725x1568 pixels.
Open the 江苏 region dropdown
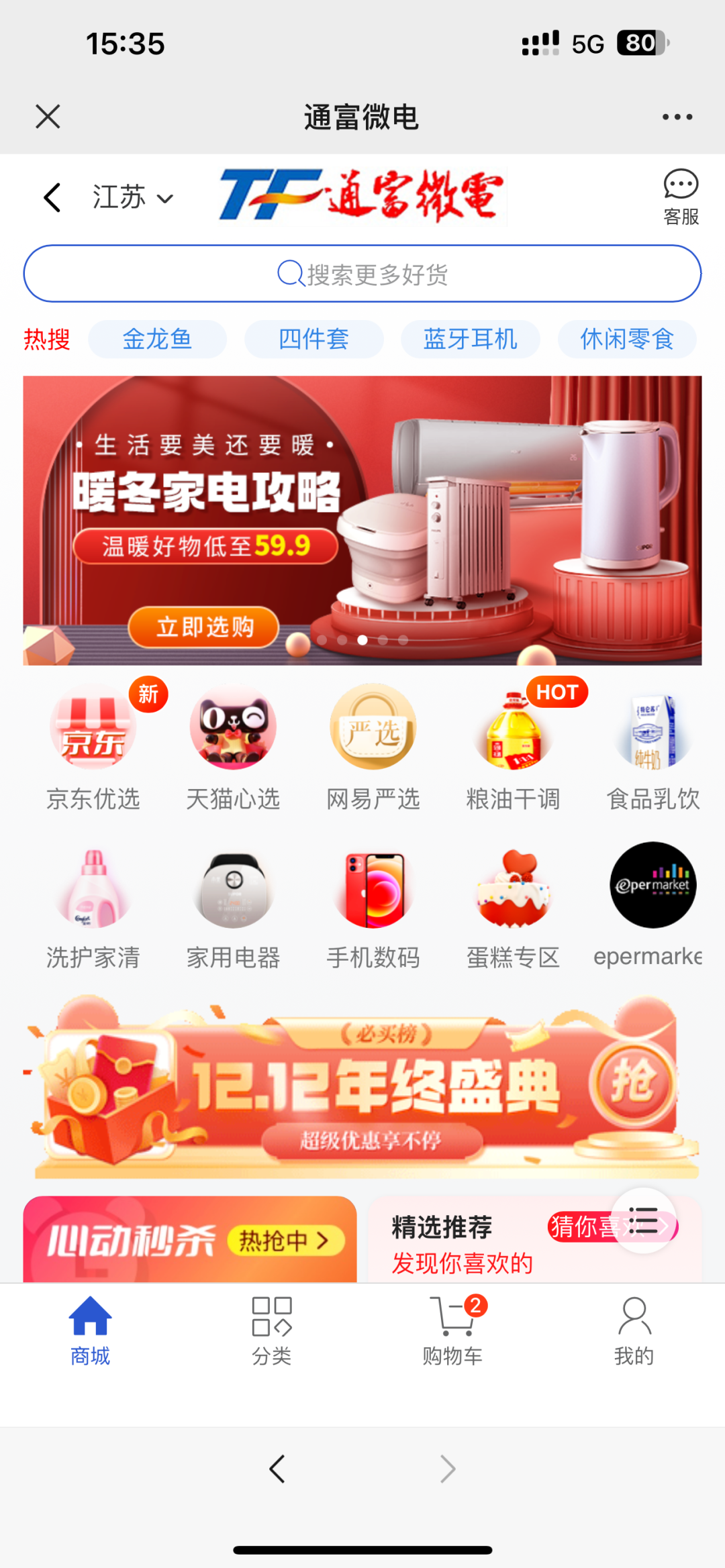(x=133, y=198)
